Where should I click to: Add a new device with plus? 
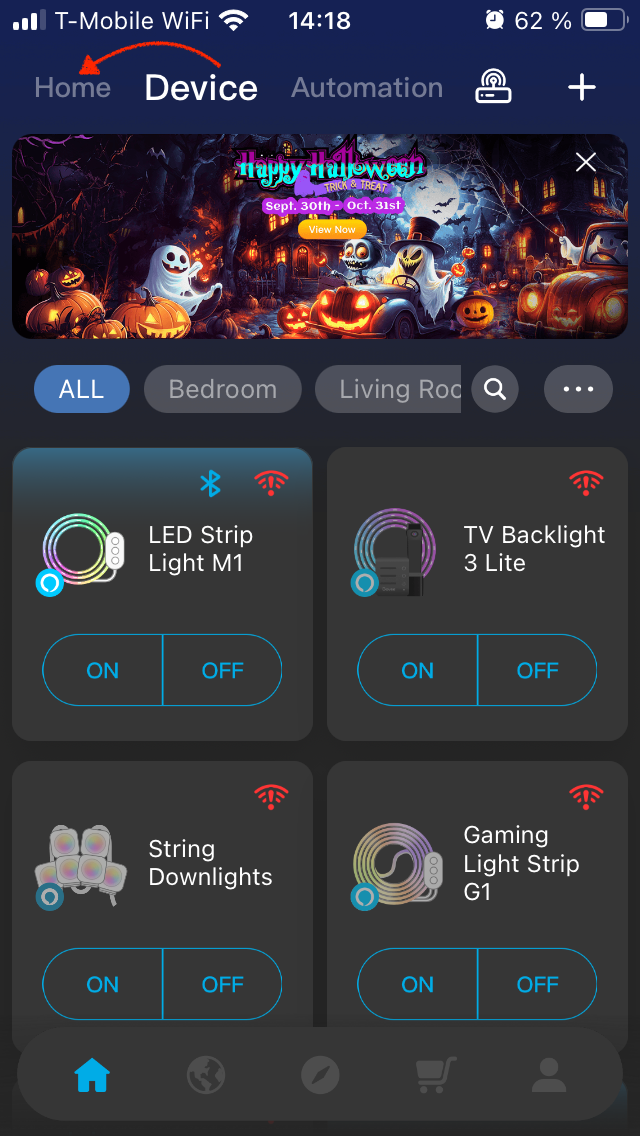pos(582,88)
